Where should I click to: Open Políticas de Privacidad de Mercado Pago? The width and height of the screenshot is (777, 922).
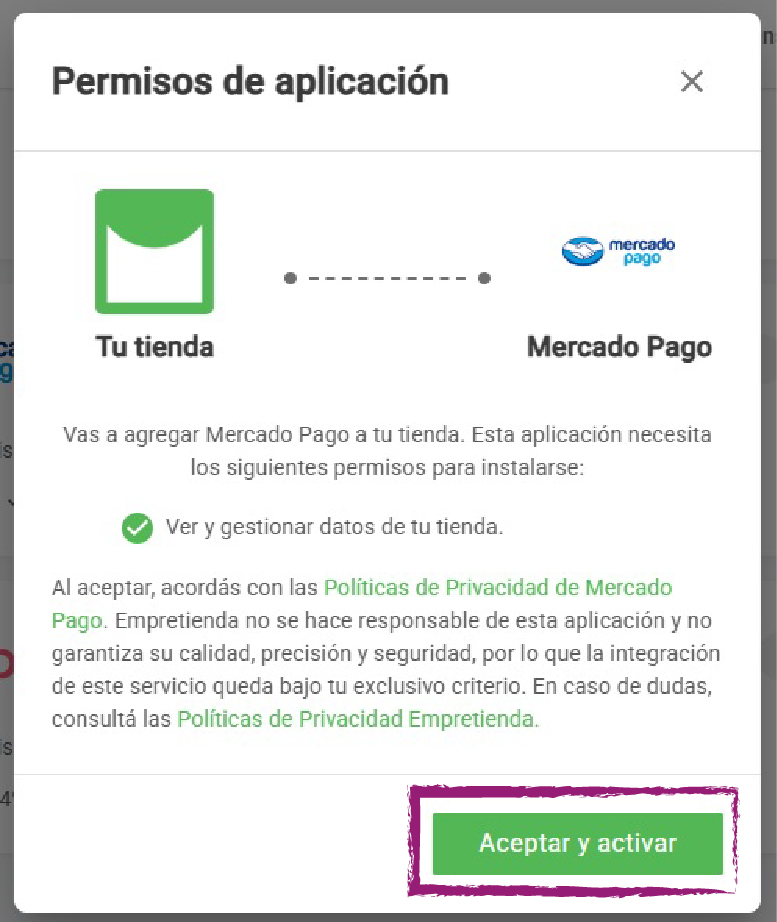[x=497, y=587]
